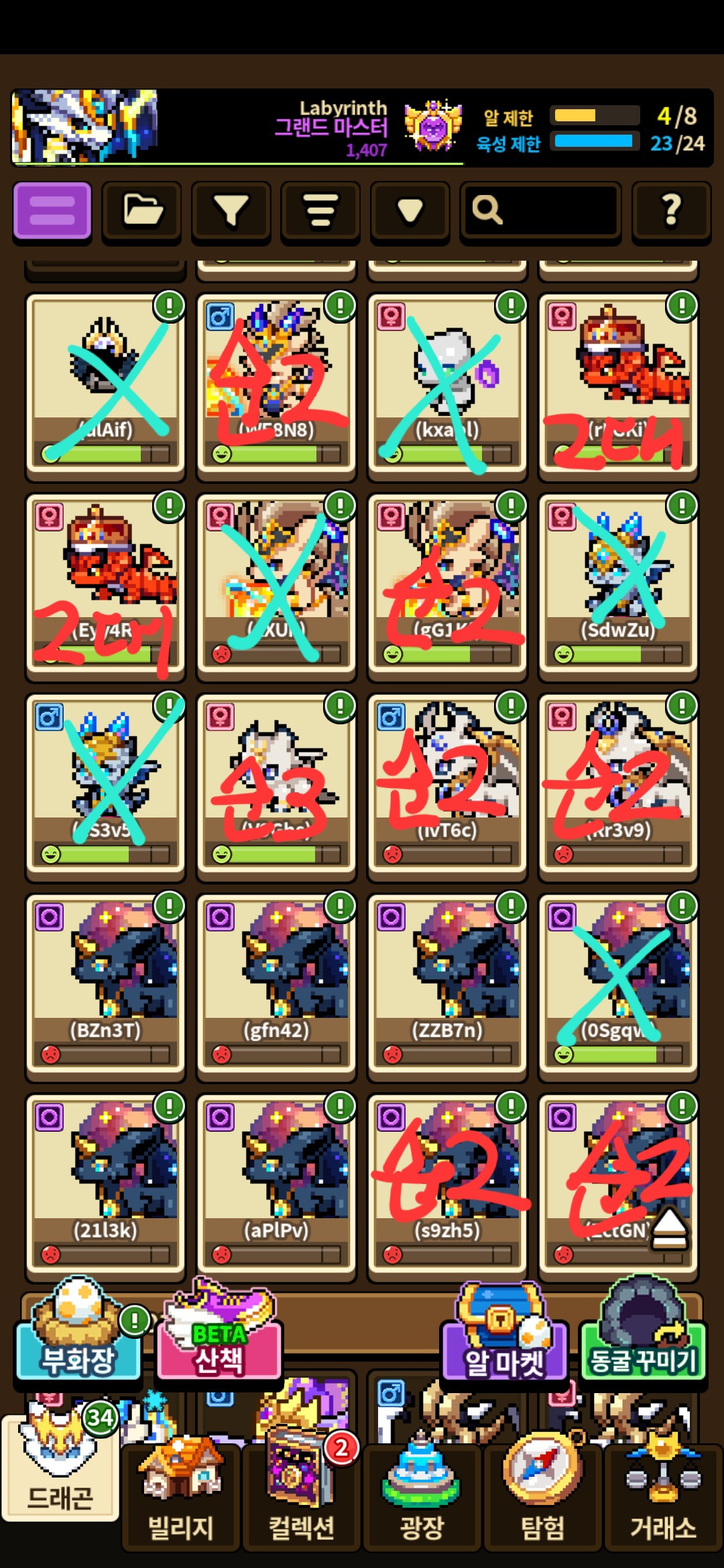
Task: Open the purple list menu button
Action: (x=52, y=210)
